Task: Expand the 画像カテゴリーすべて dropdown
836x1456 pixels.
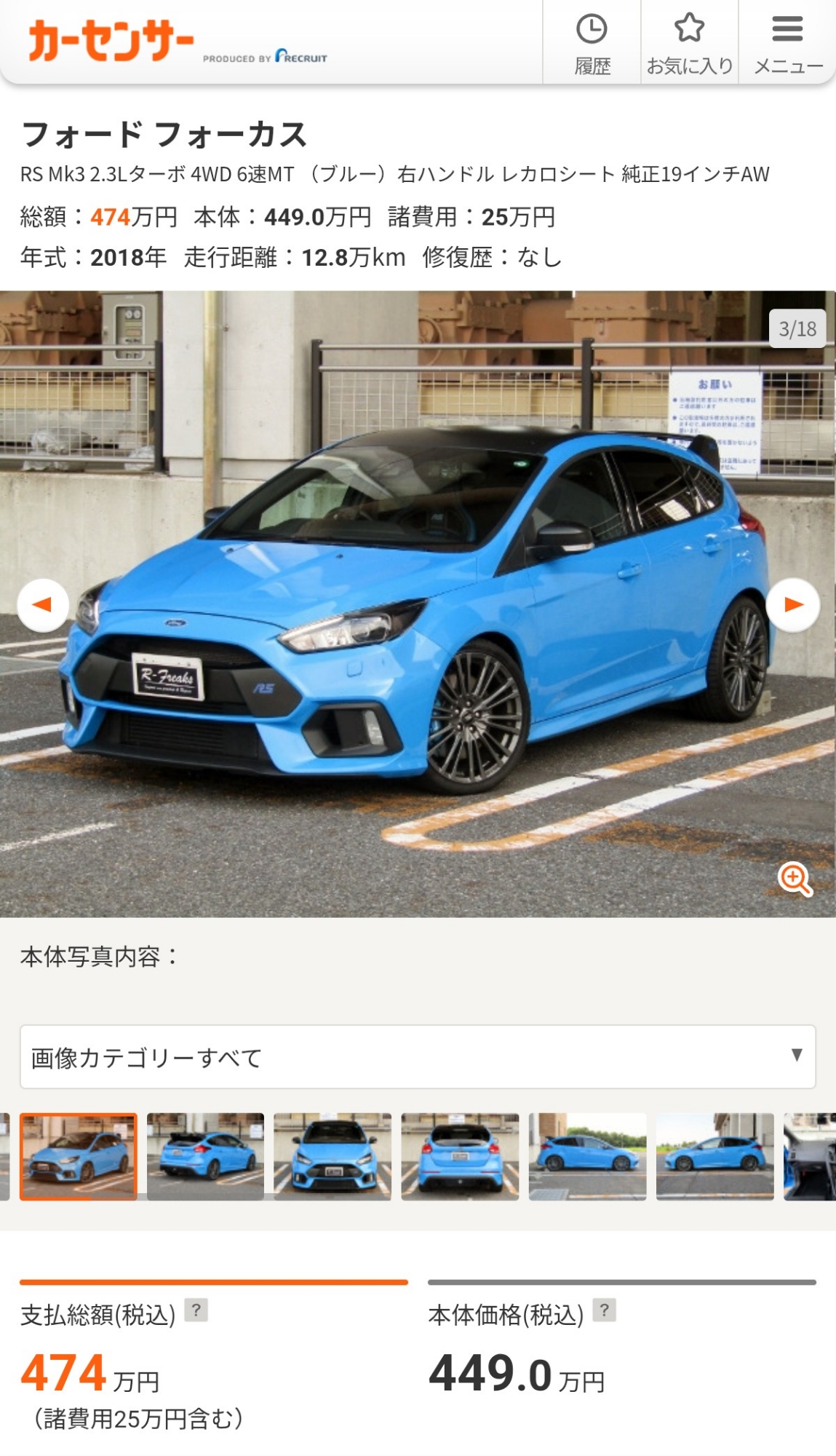Action: (418, 1056)
